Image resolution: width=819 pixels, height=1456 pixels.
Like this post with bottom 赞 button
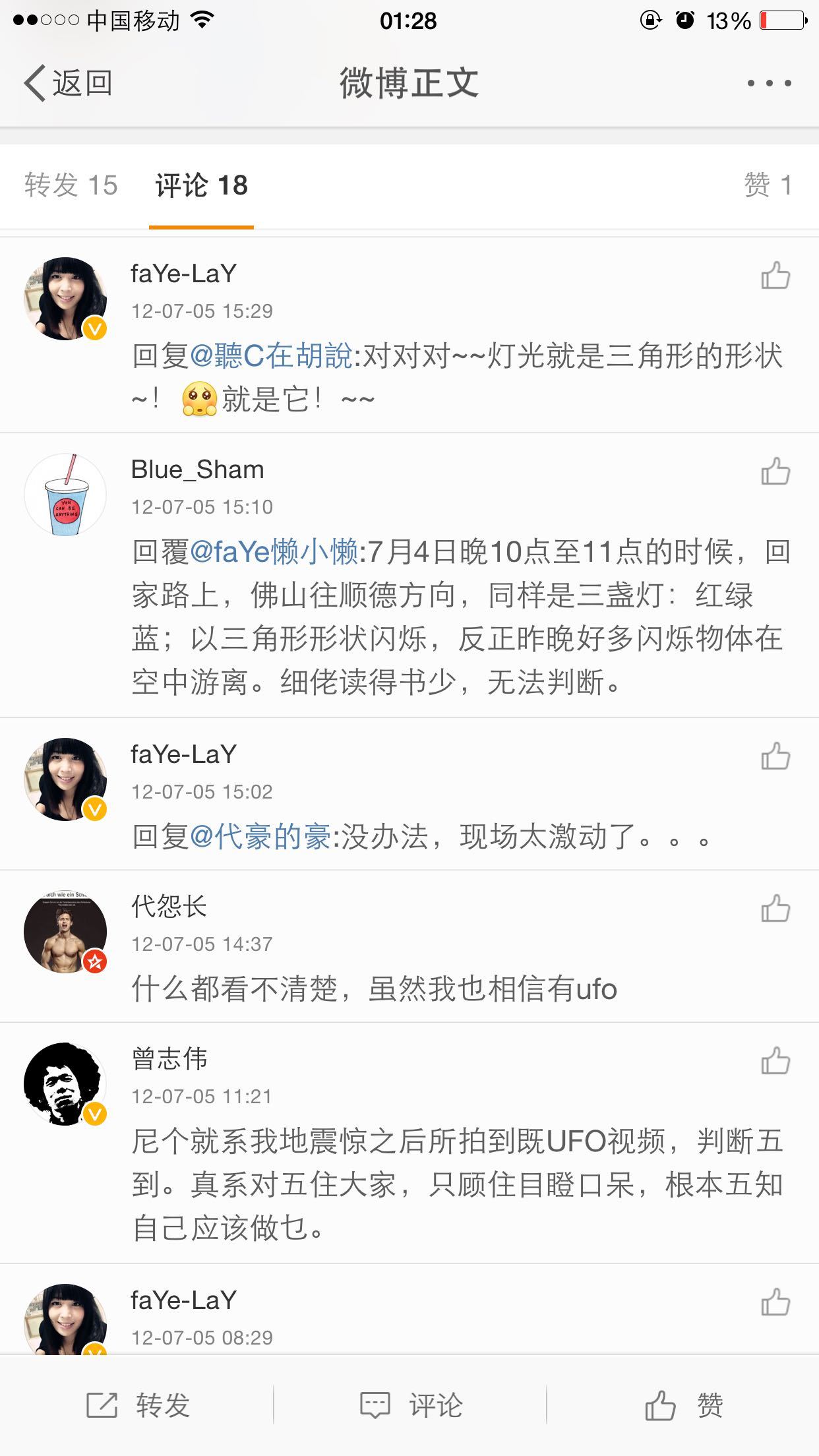683,1405
